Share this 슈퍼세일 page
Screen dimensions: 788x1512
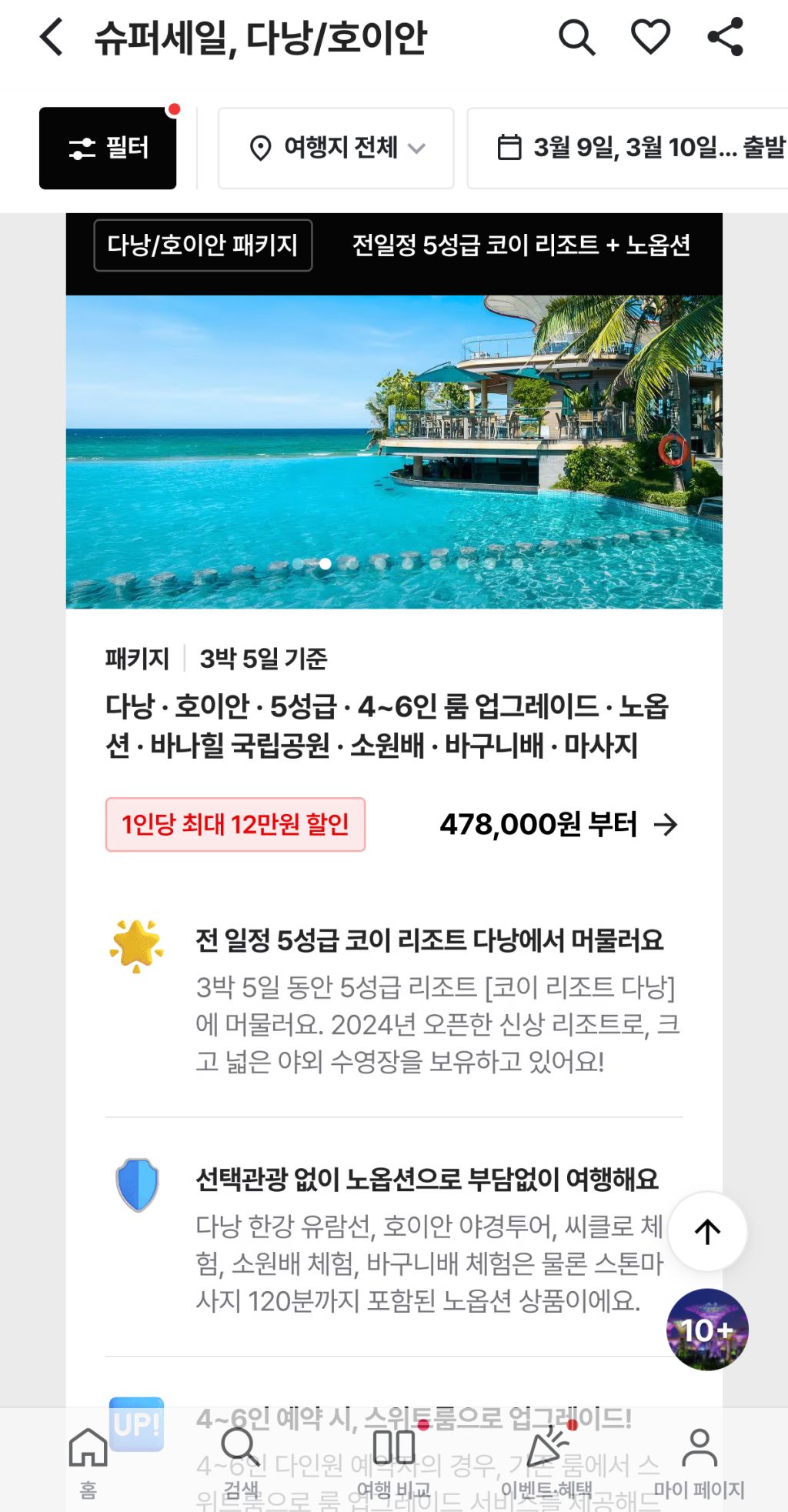pos(725,37)
